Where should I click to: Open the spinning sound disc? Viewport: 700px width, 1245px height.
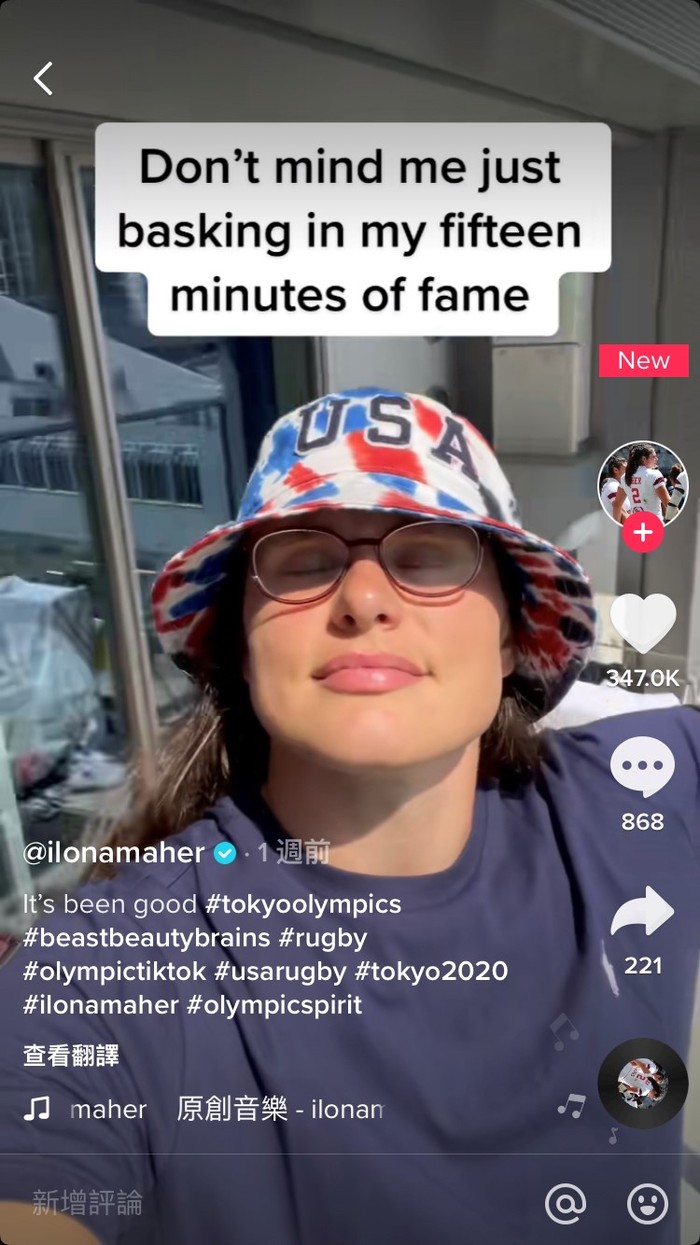tap(642, 1083)
